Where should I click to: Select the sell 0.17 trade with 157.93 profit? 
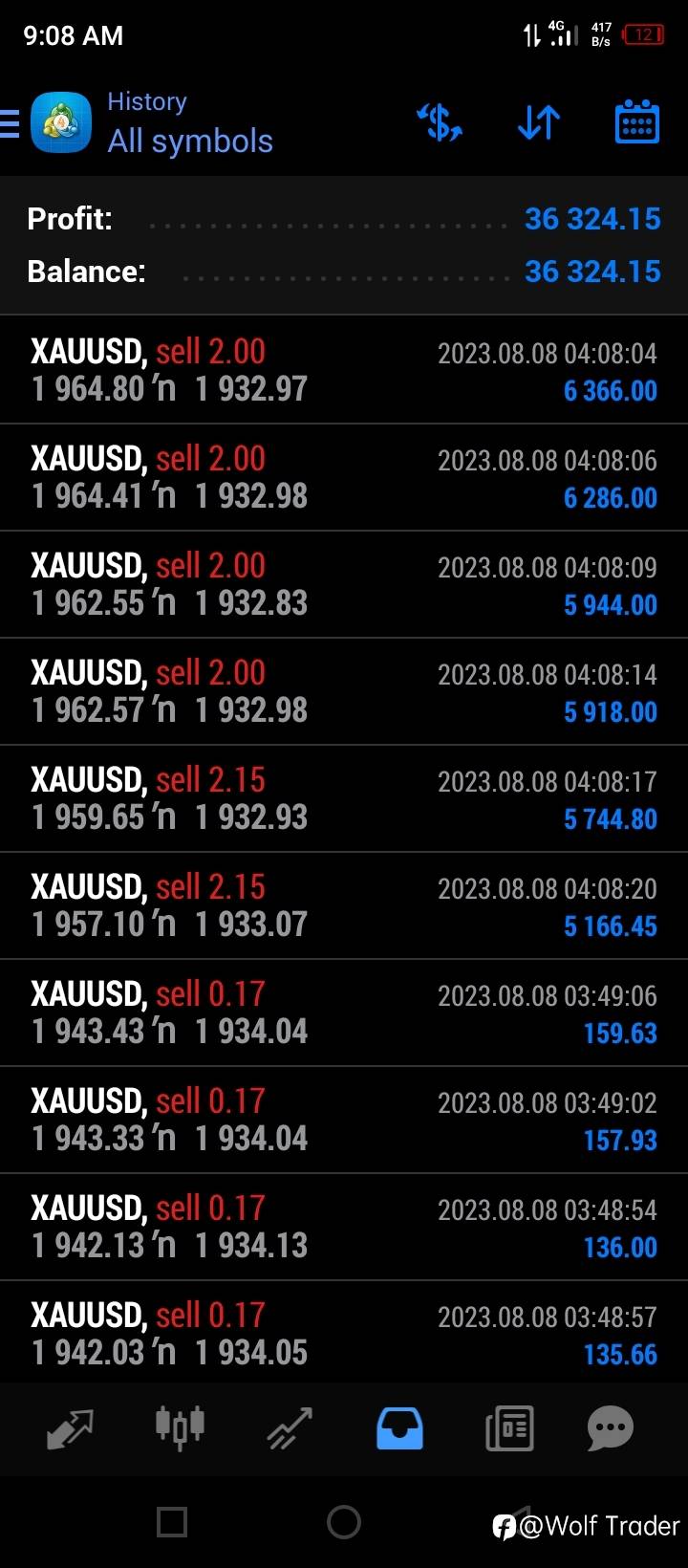344,1120
